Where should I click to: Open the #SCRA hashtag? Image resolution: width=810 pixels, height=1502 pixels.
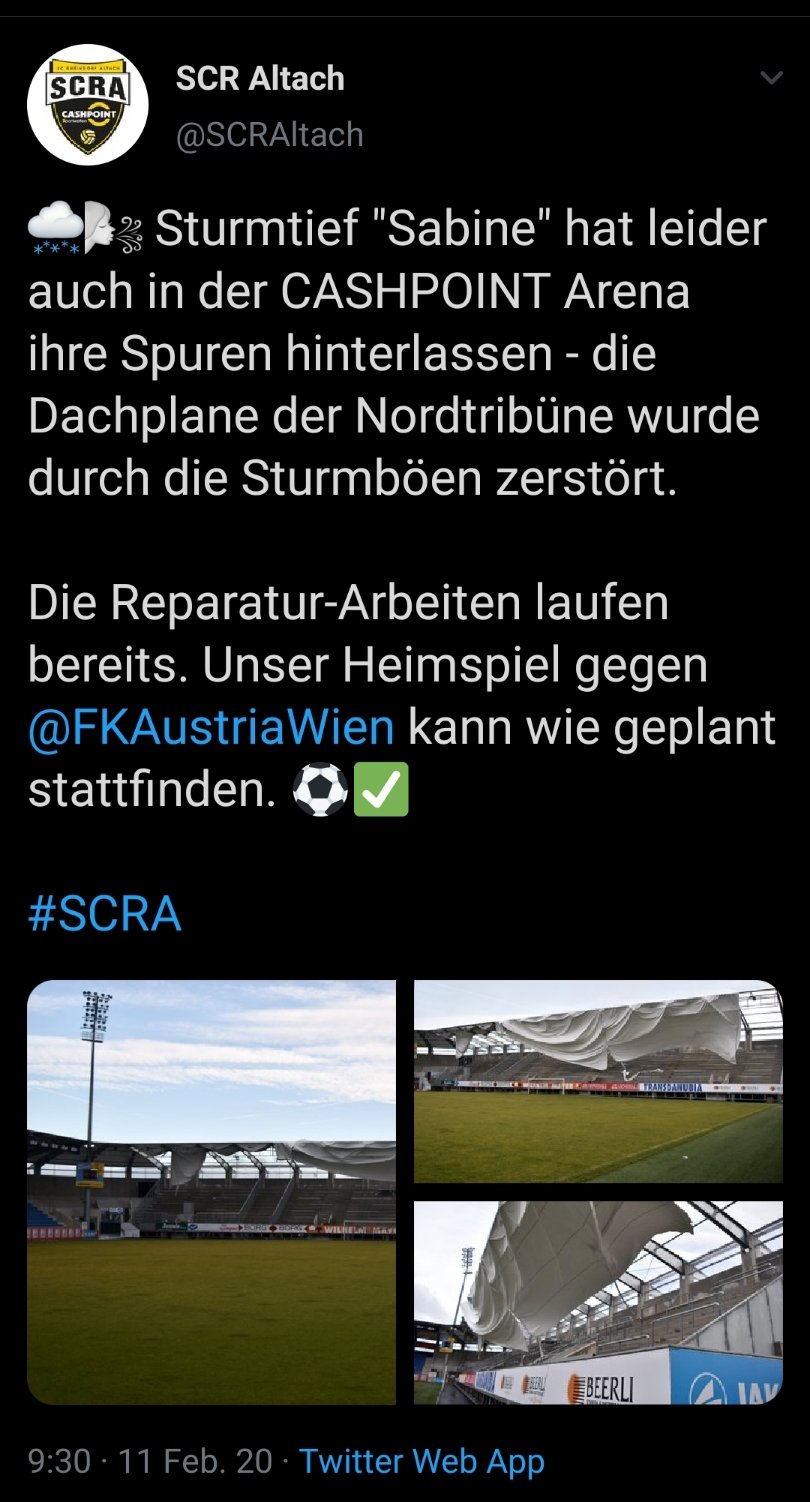click(x=105, y=914)
